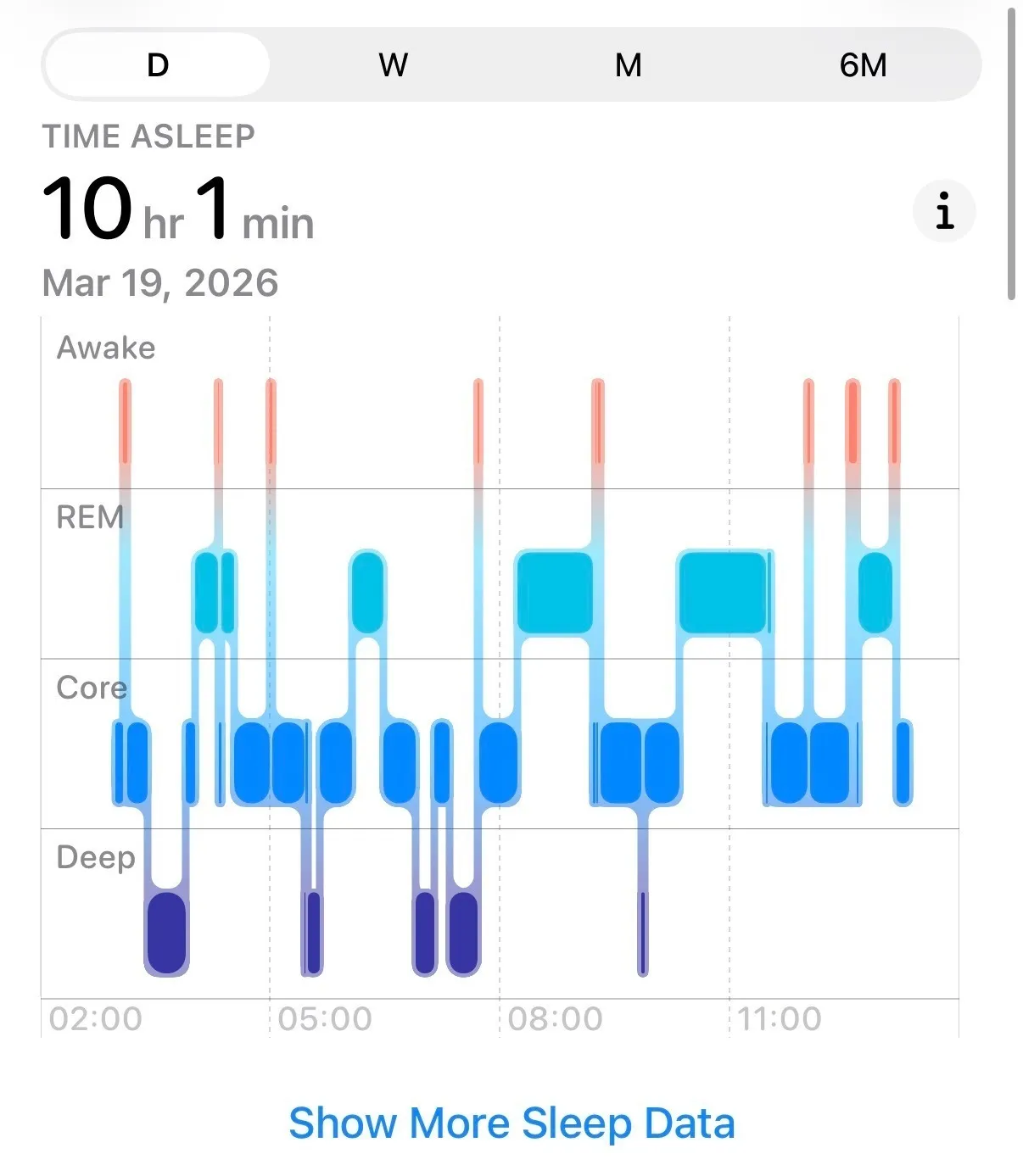Tap the Deep stage label
The image size is (1023, 1176).
[x=96, y=858]
